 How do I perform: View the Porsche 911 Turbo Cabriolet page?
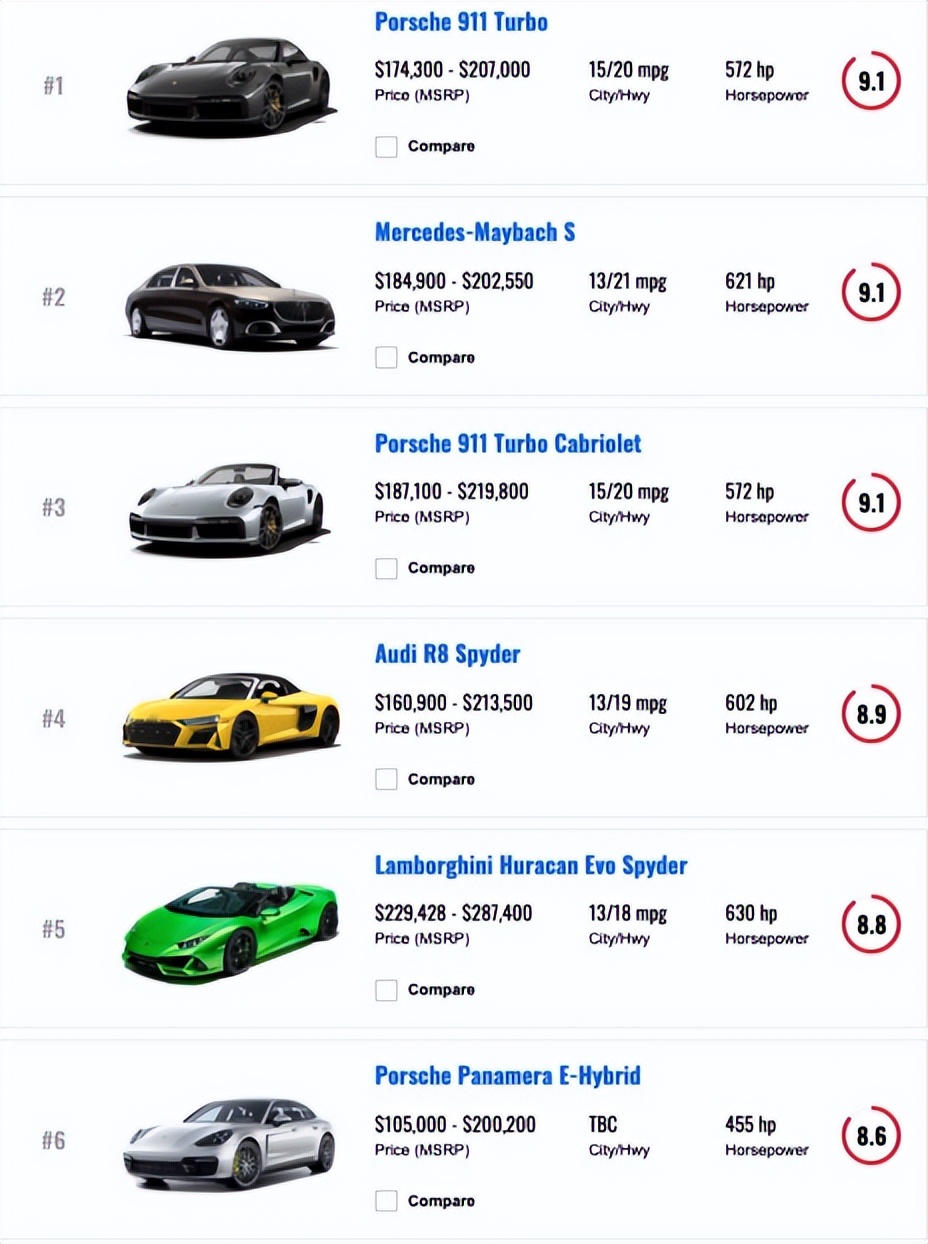point(508,444)
